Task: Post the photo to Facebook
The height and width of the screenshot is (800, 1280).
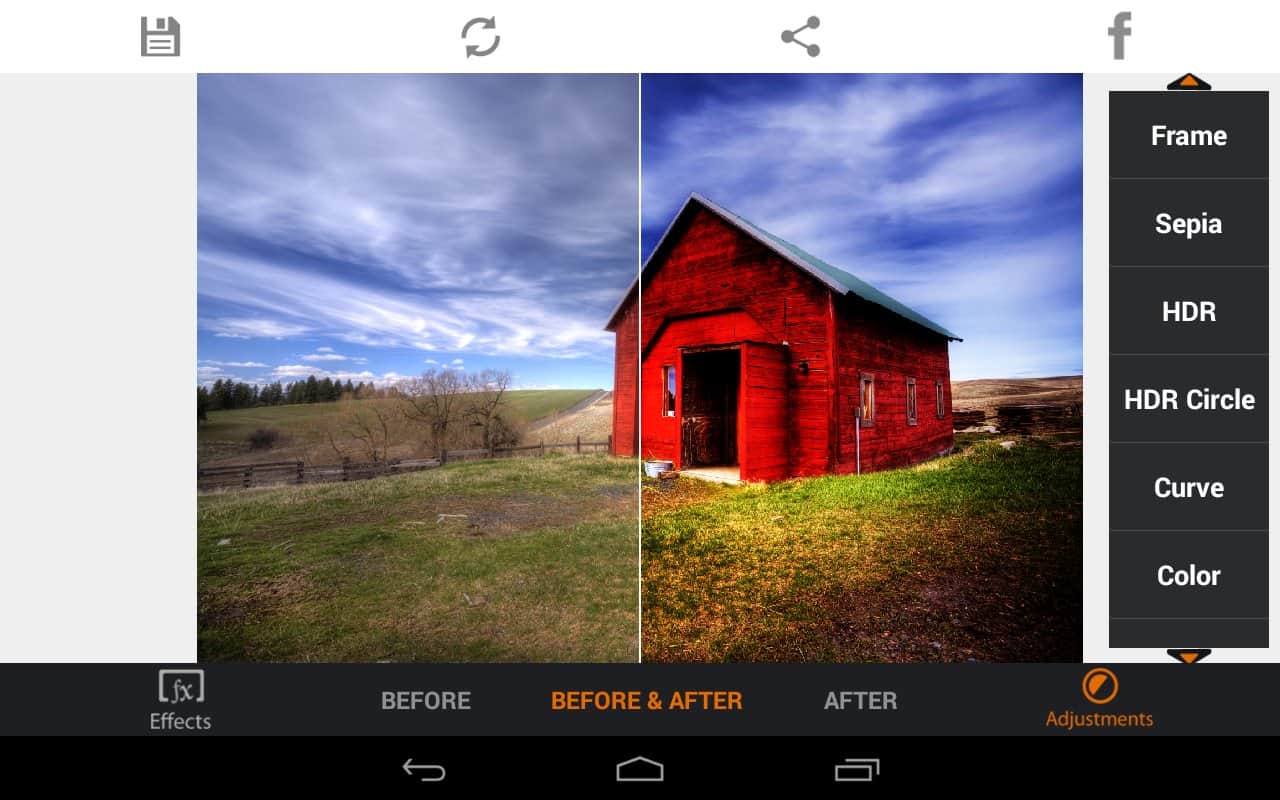Action: pos(1119,37)
